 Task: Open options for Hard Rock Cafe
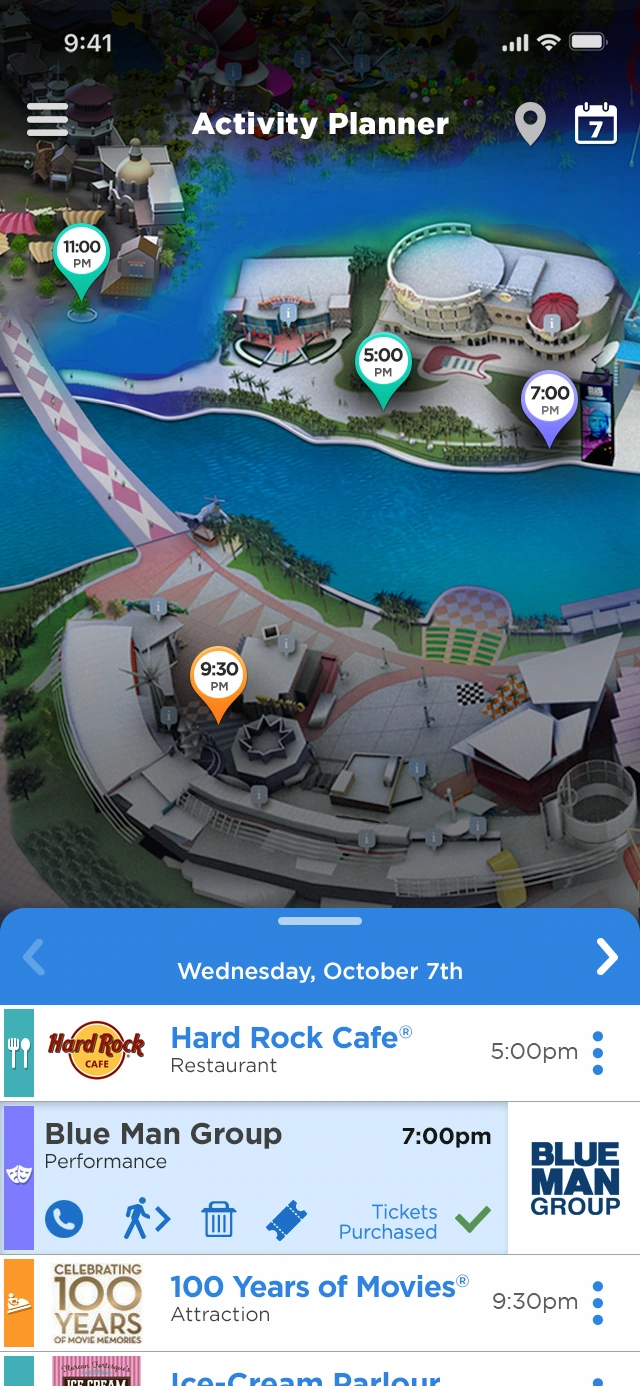[598, 1053]
